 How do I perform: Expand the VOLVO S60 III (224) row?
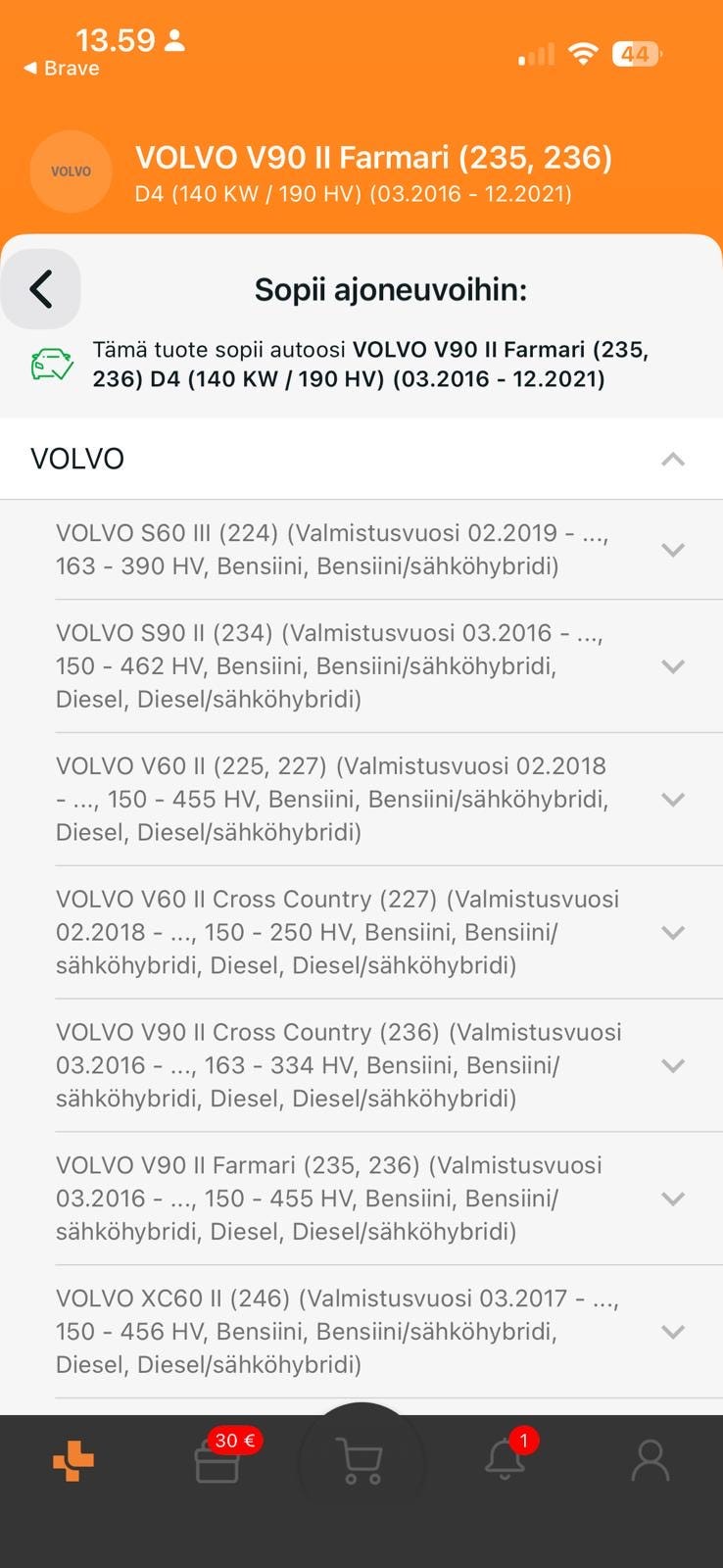(x=672, y=550)
